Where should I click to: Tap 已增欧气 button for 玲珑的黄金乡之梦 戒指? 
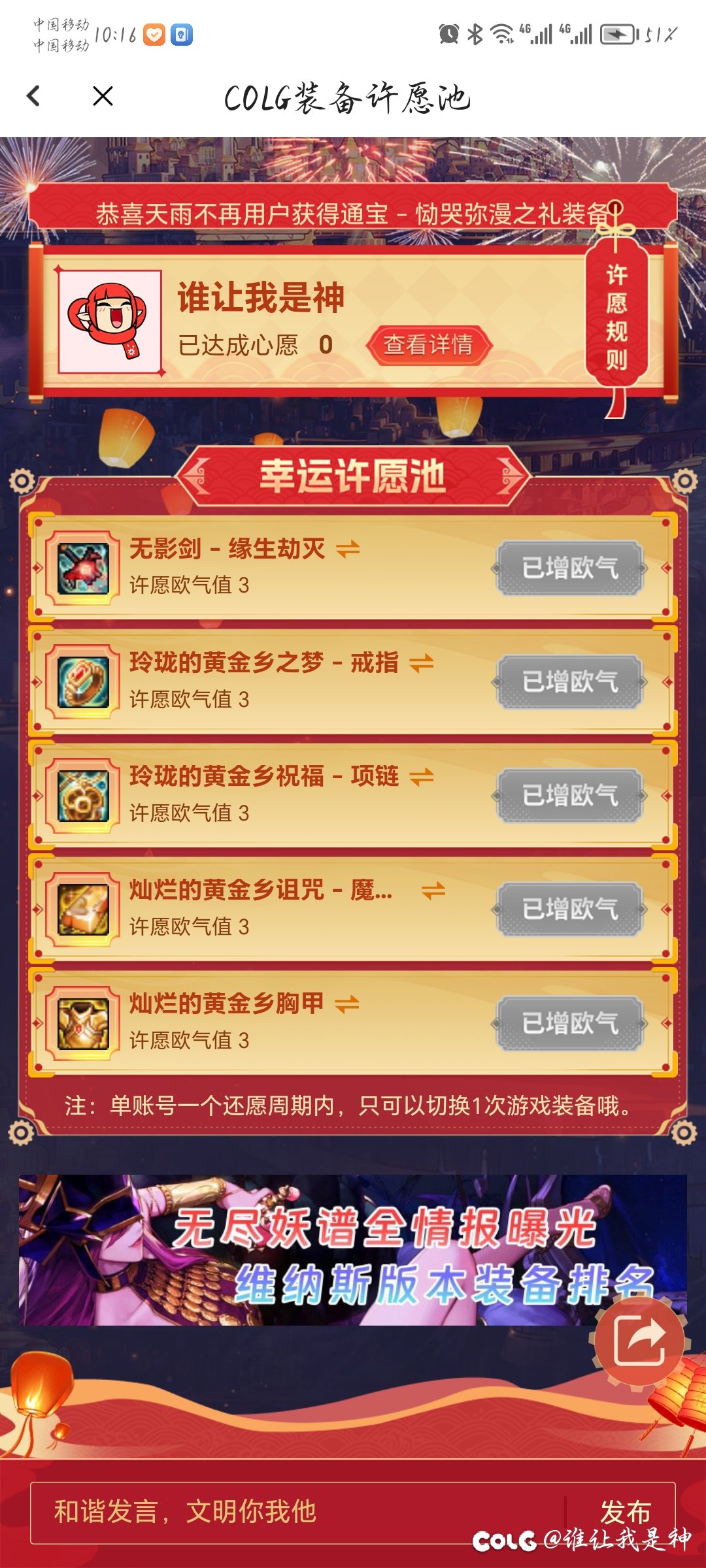(569, 681)
